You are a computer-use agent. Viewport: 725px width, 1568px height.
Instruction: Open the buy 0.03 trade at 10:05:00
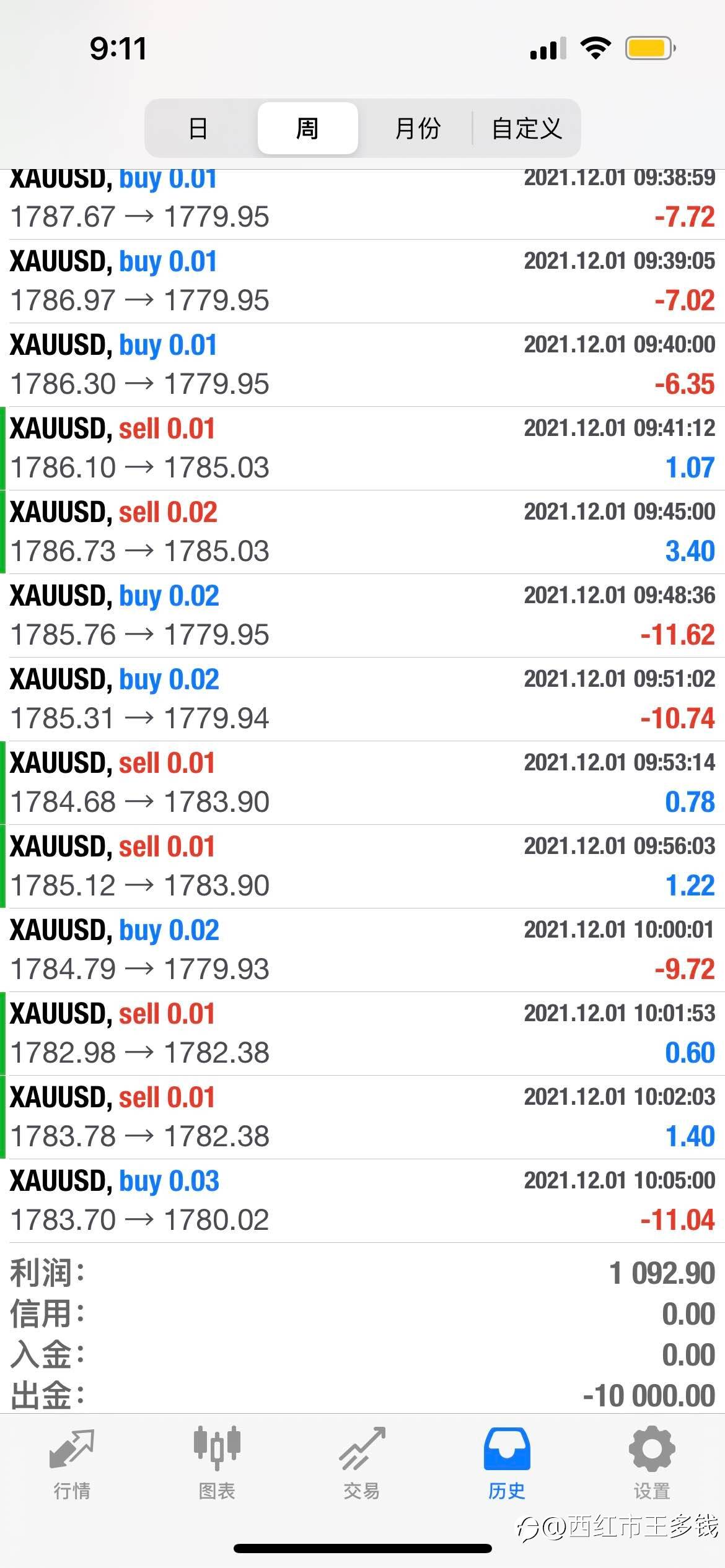pyautogui.click(x=362, y=1201)
